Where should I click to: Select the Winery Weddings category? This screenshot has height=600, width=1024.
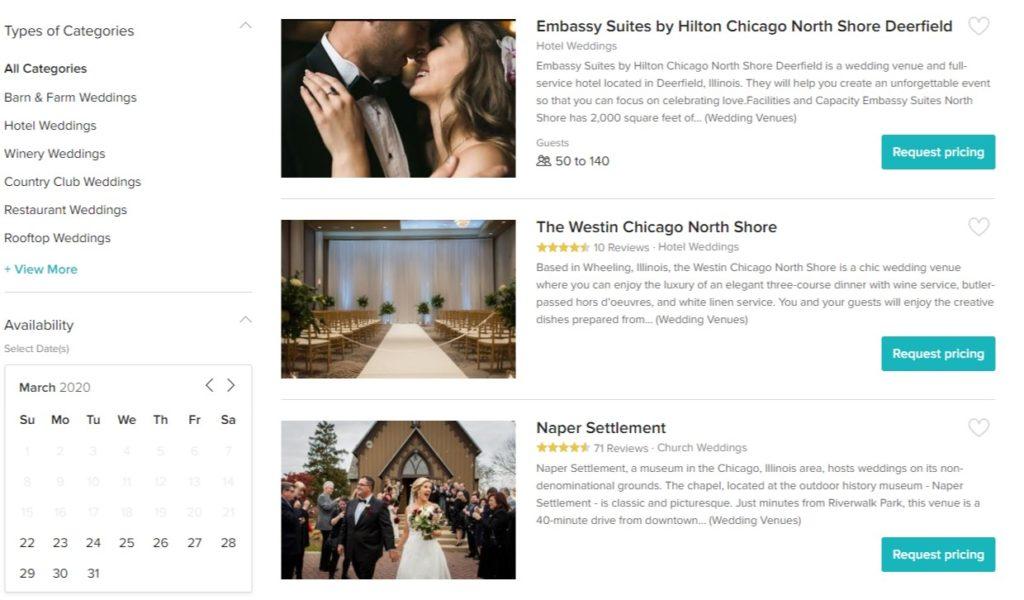[54, 154]
